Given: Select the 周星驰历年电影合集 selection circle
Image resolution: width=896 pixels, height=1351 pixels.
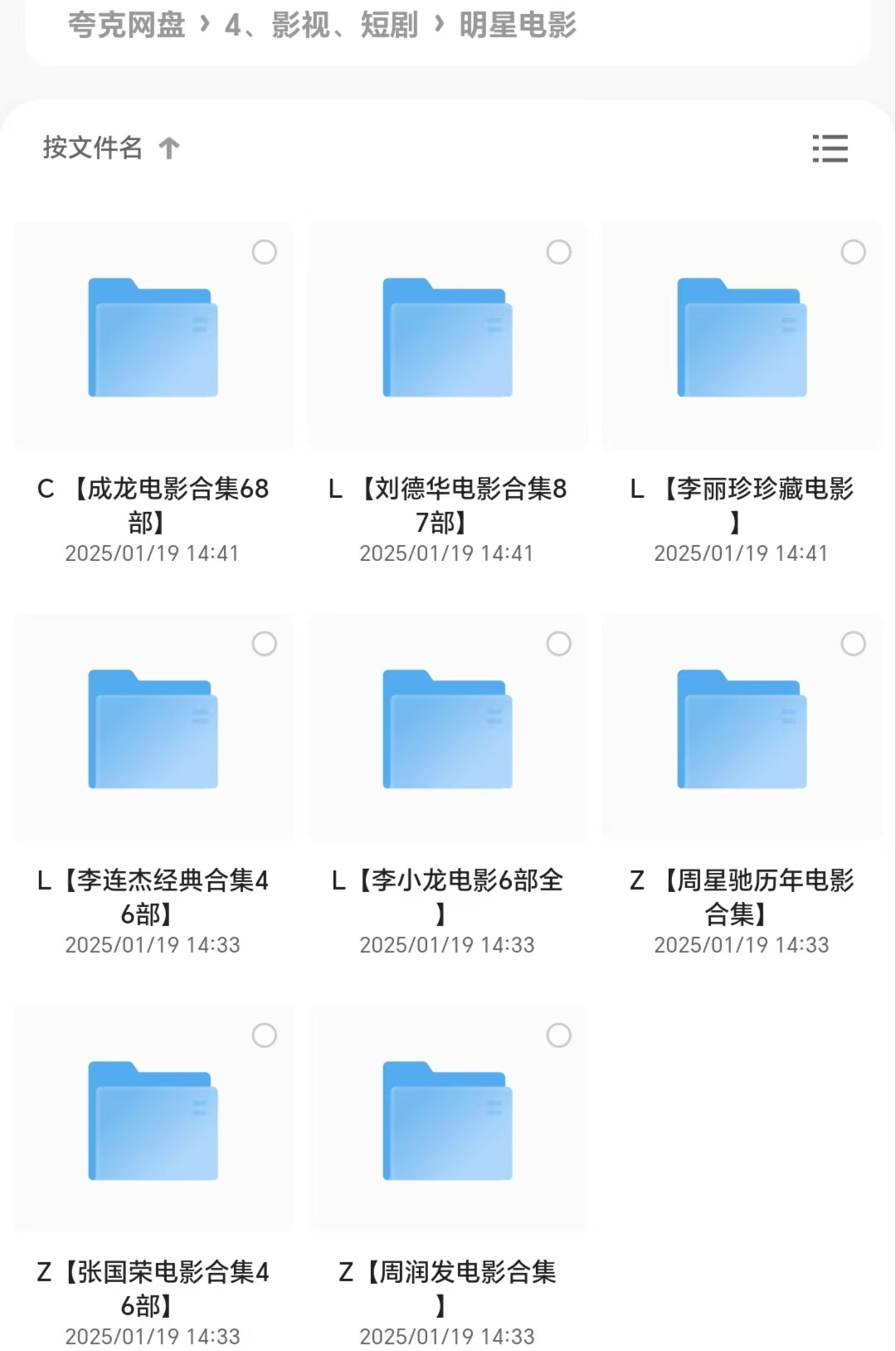Looking at the screenshot, I should (853, 644).
